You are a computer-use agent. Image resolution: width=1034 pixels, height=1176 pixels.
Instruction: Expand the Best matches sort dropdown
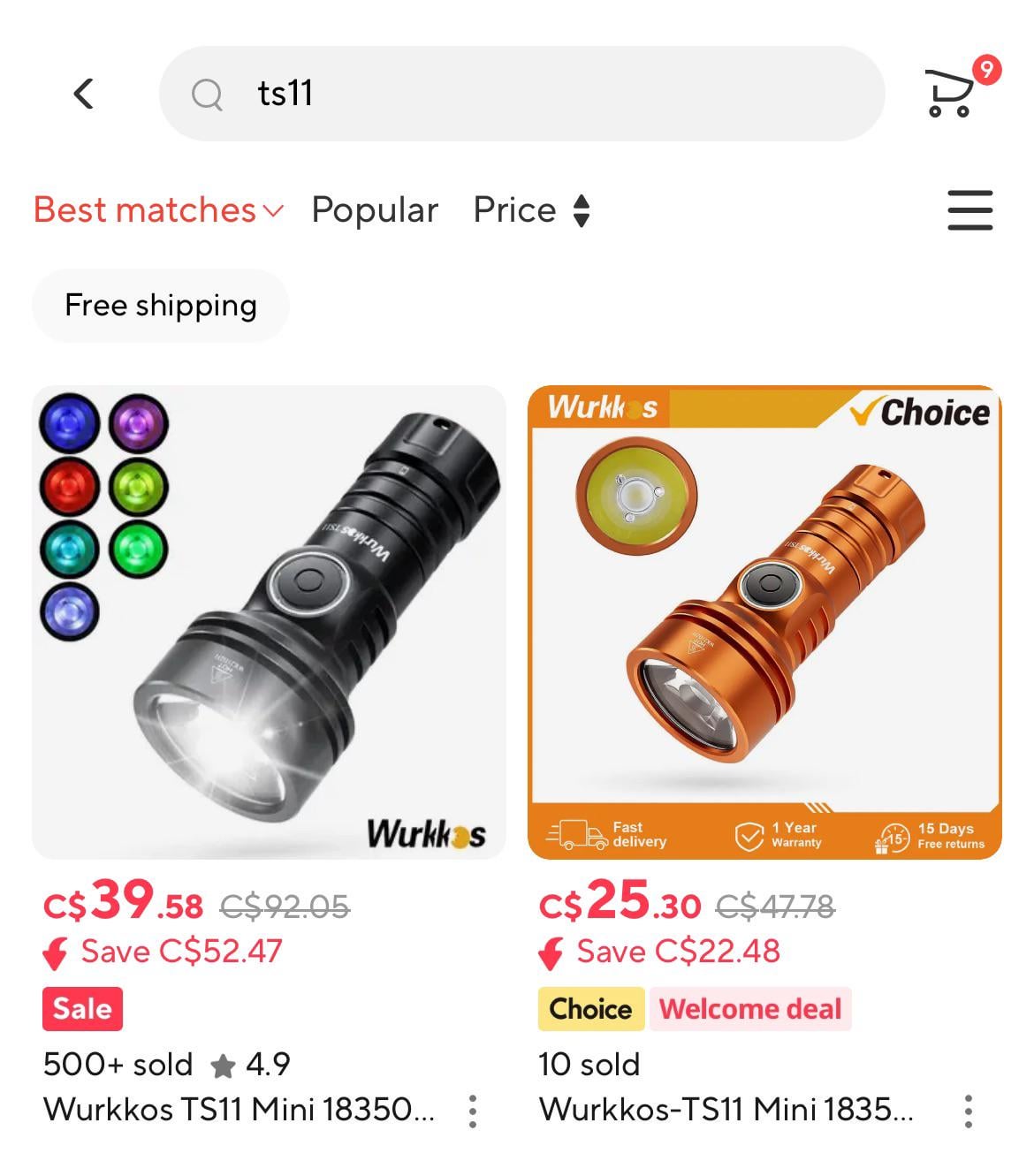[159, 210]
